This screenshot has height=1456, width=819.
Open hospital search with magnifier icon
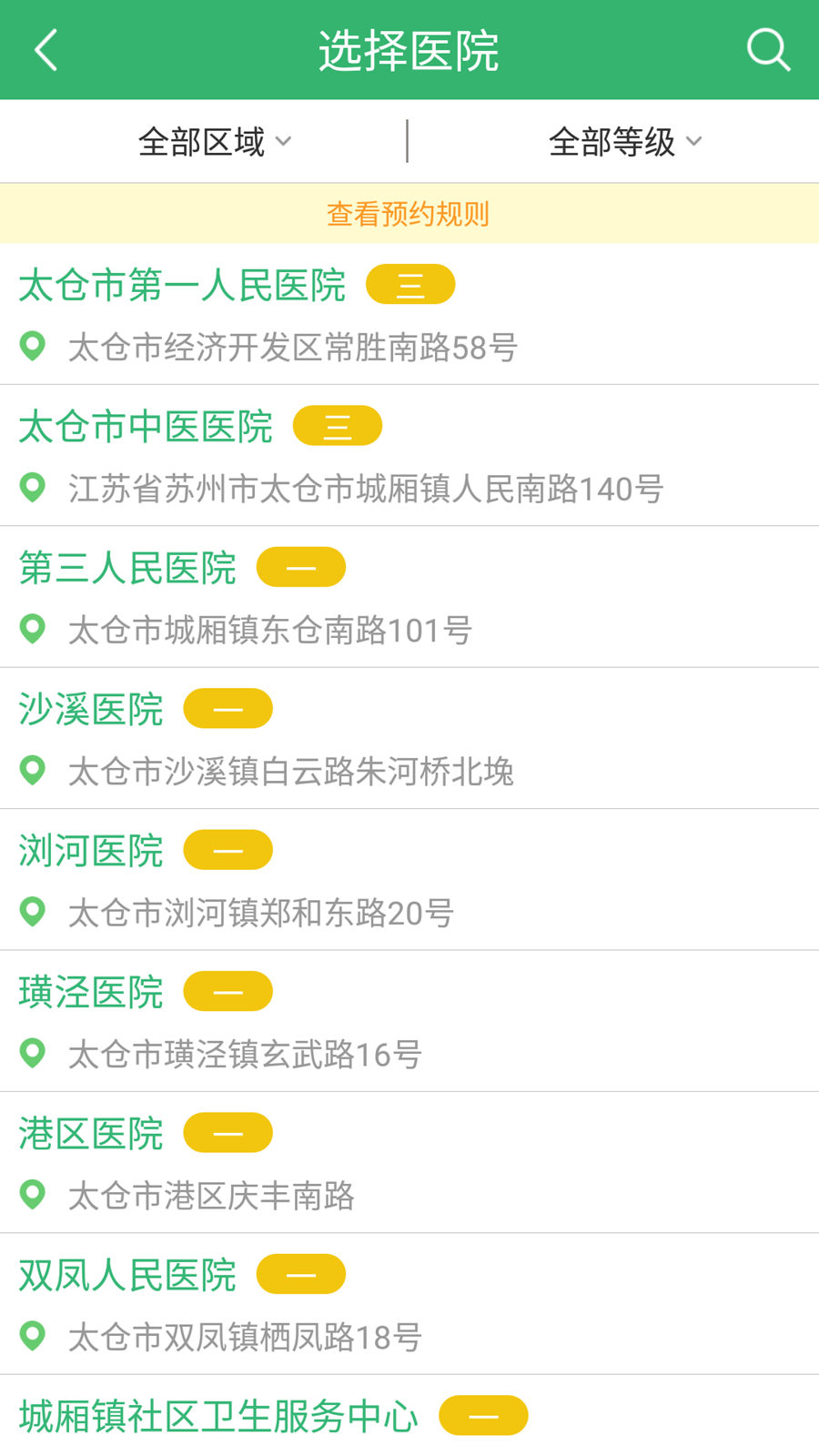(768, 50)
